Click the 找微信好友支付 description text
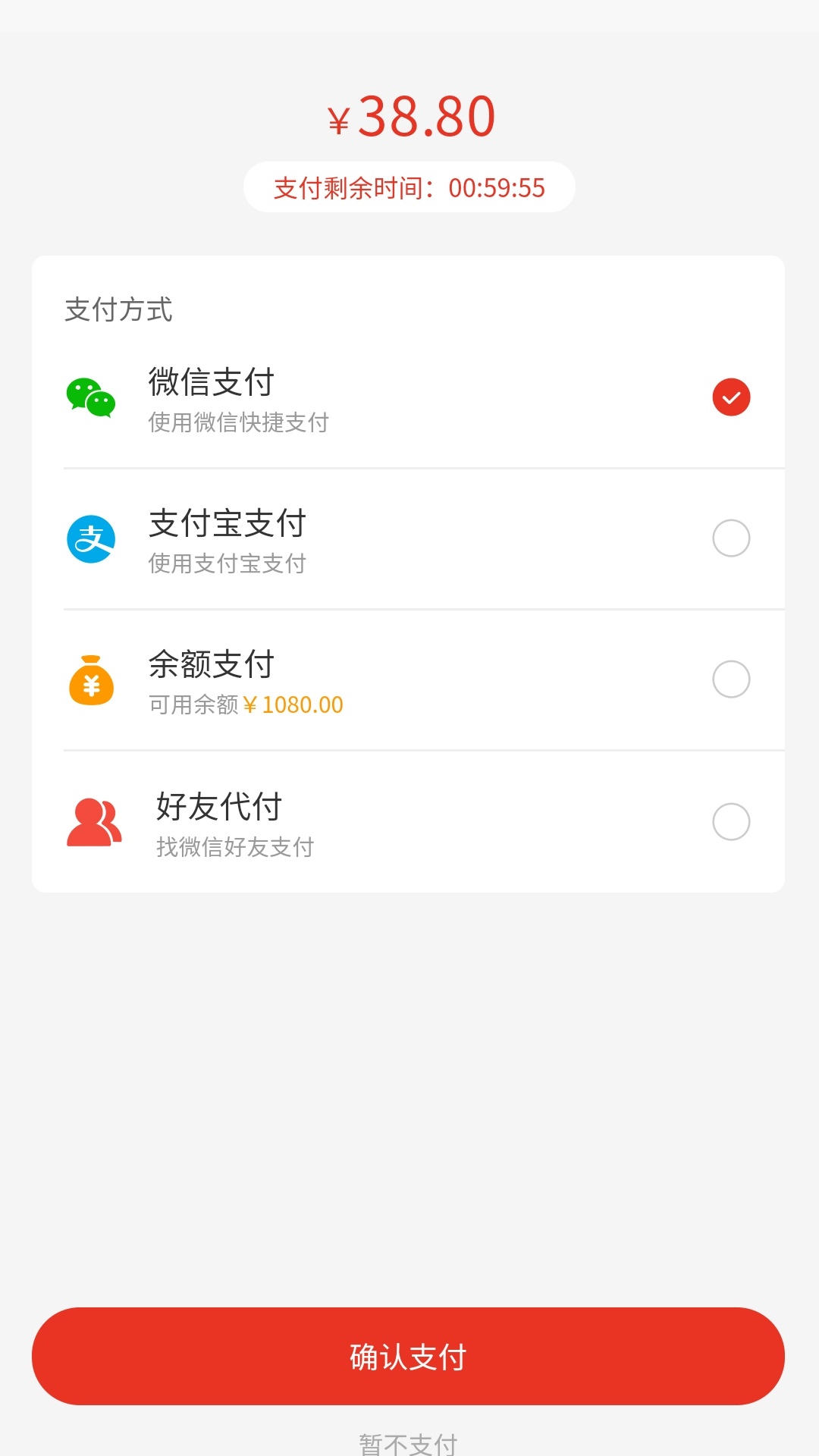 [233, 847]
